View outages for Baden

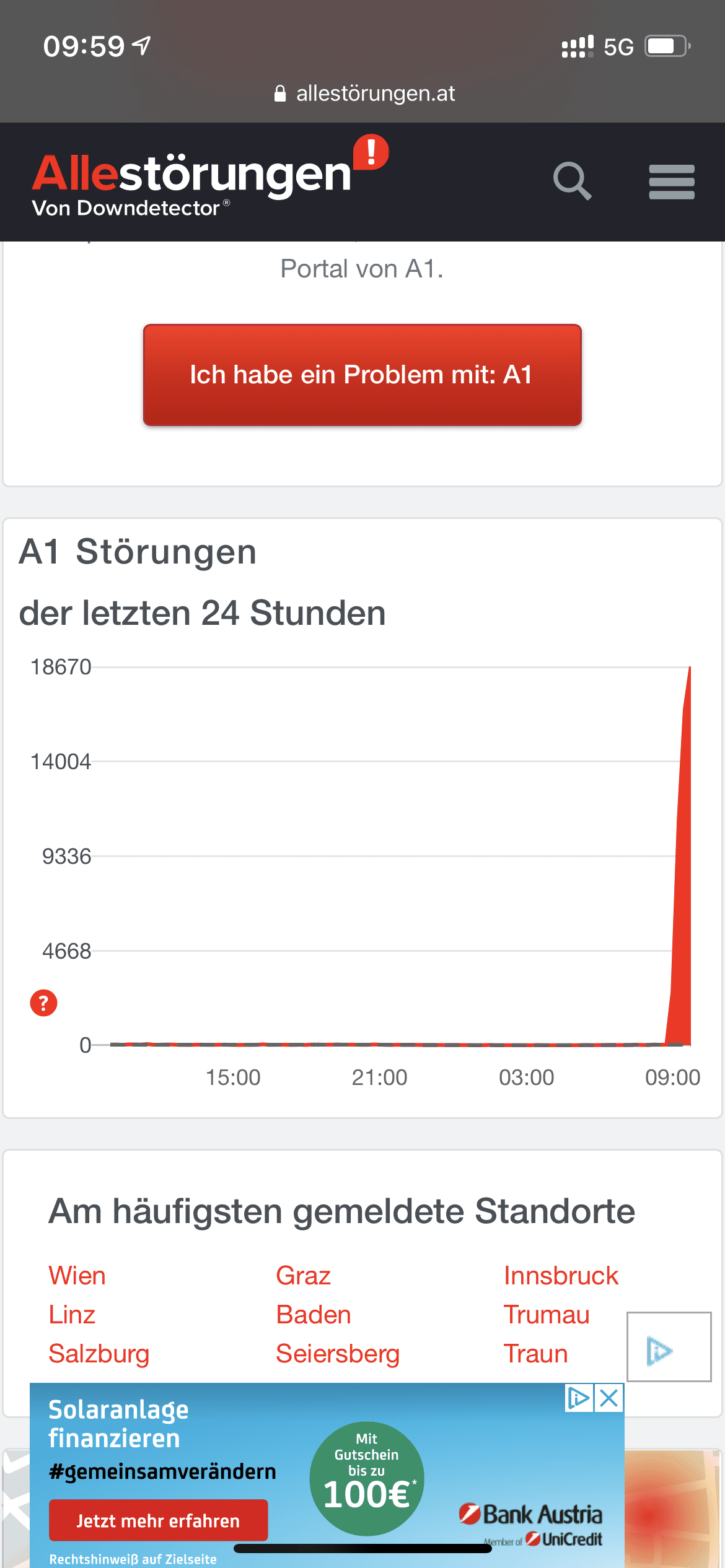click(313, 1315)
